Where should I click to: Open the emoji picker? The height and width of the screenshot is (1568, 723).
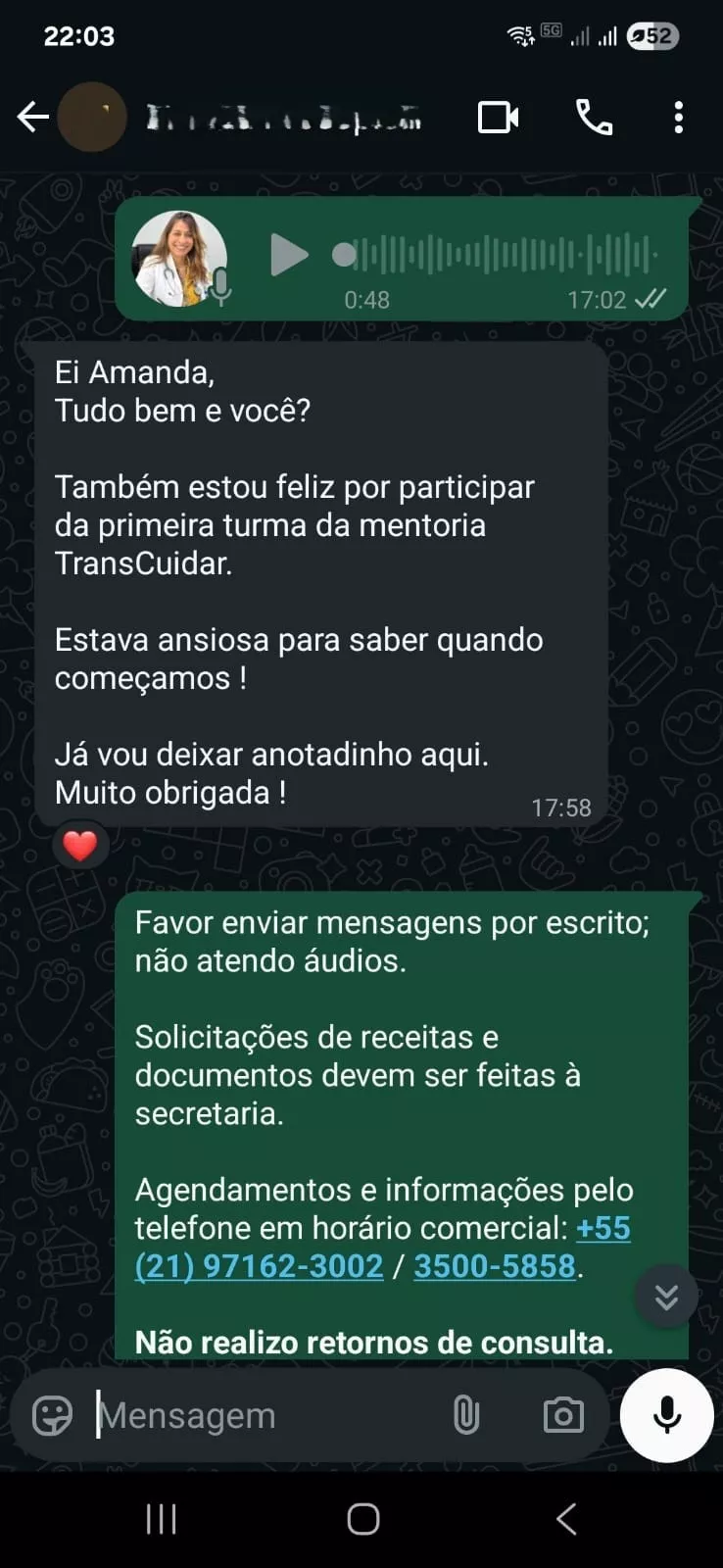[x=52, y=1415]
